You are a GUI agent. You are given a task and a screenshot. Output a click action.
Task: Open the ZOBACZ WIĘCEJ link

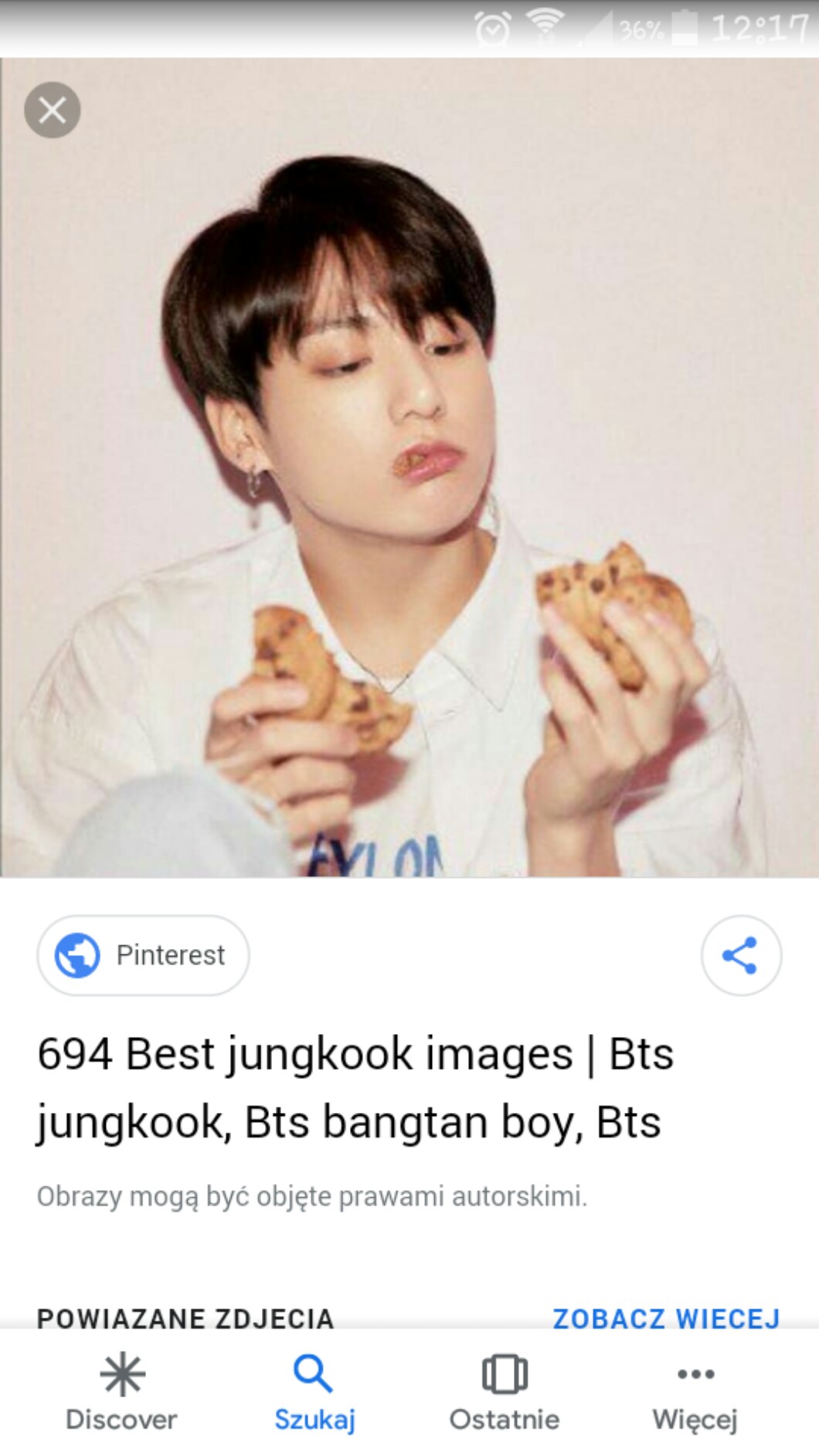(666, 1318)
